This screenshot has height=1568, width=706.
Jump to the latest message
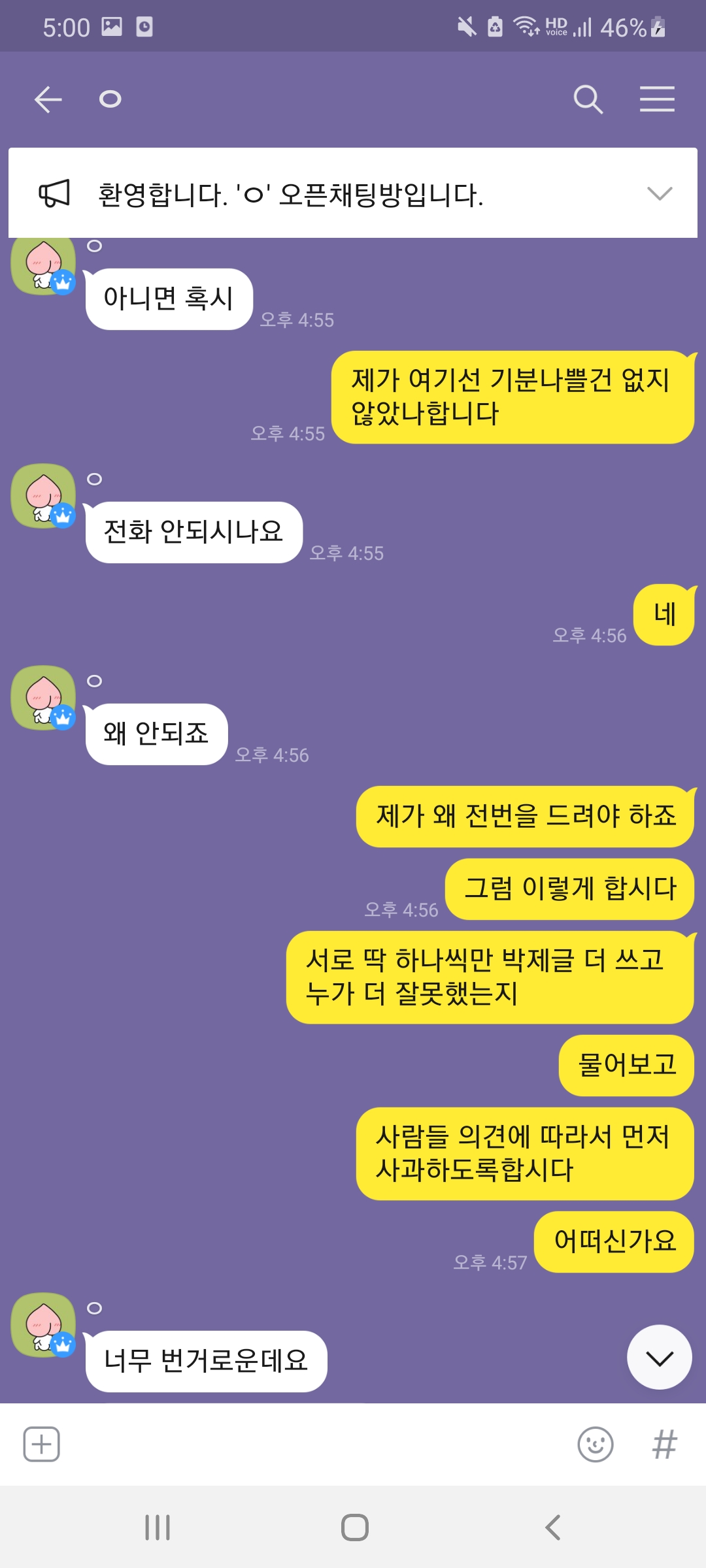coord(659,1357)
